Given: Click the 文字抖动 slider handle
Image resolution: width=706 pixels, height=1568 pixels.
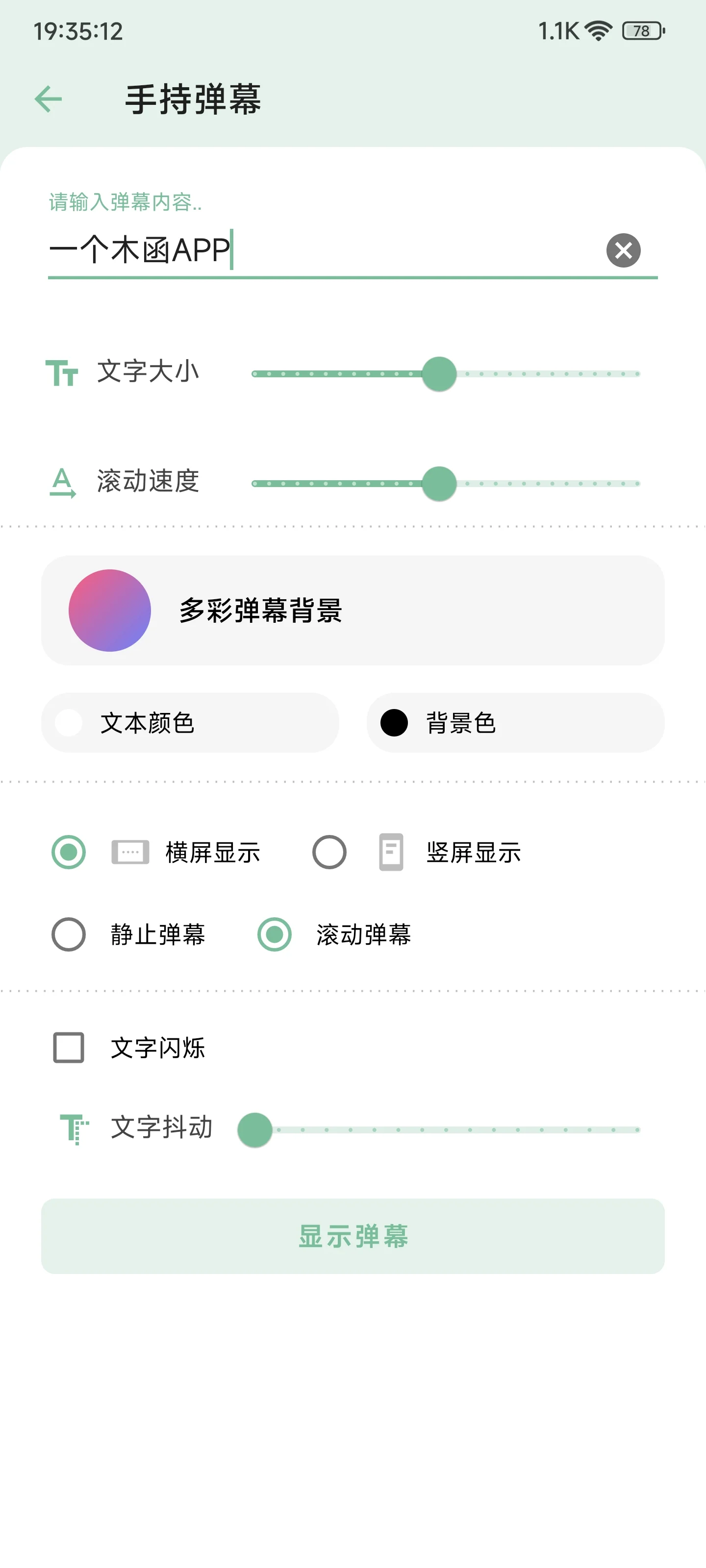Looking at the screenshot, I should [254, 1130].
